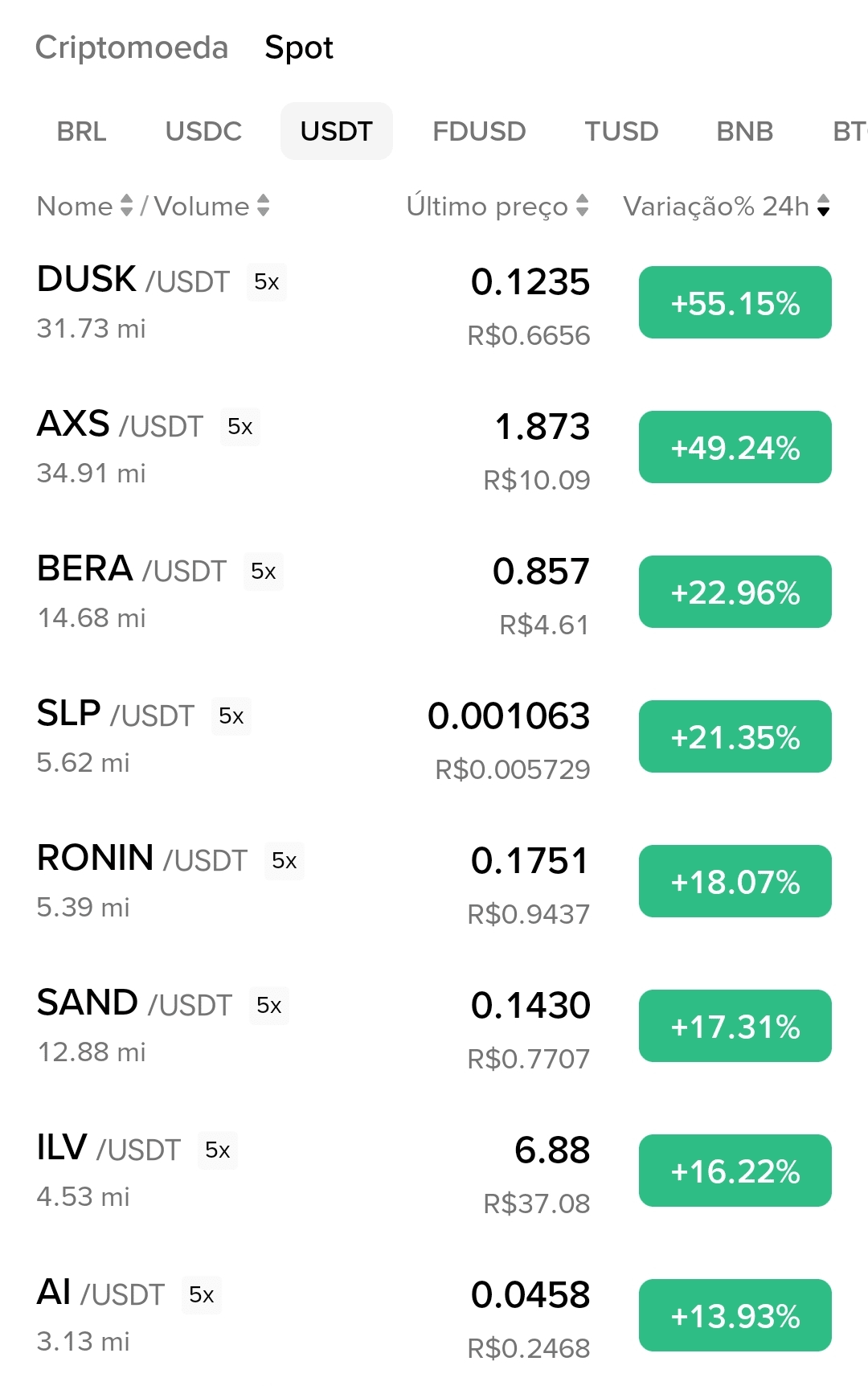Sort by Variação% 24h

point(726,207)
